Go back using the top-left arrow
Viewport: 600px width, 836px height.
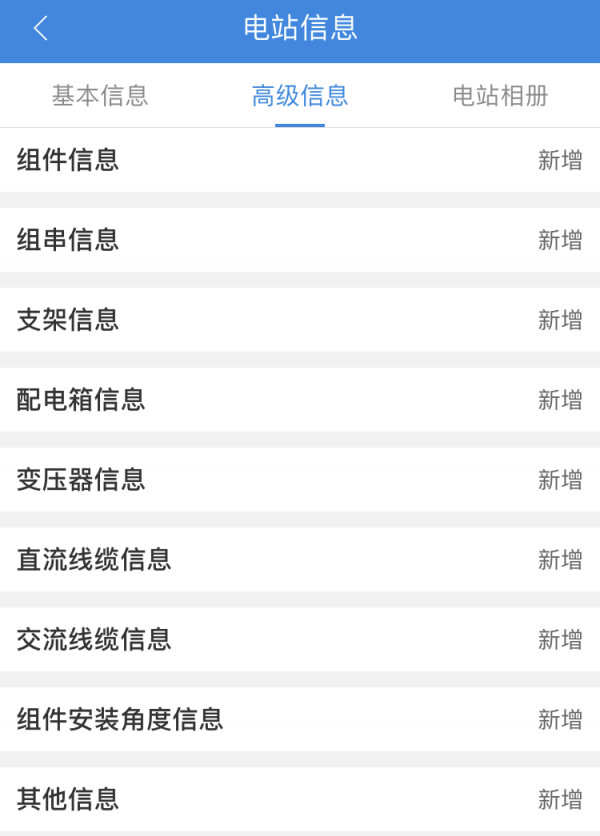(41, 29)
